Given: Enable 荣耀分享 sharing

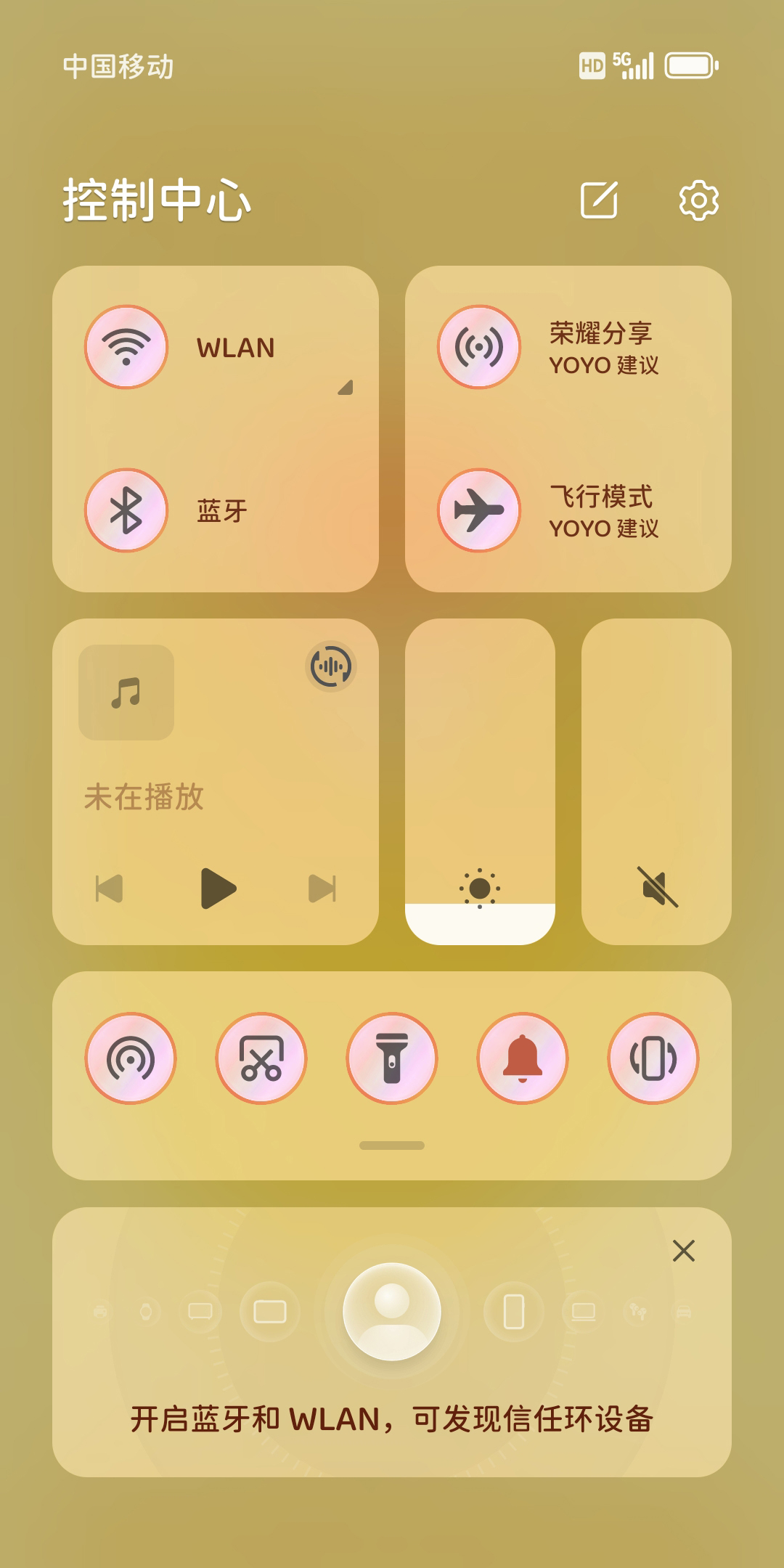Looking at the screenshot, I should coord(479,347).
